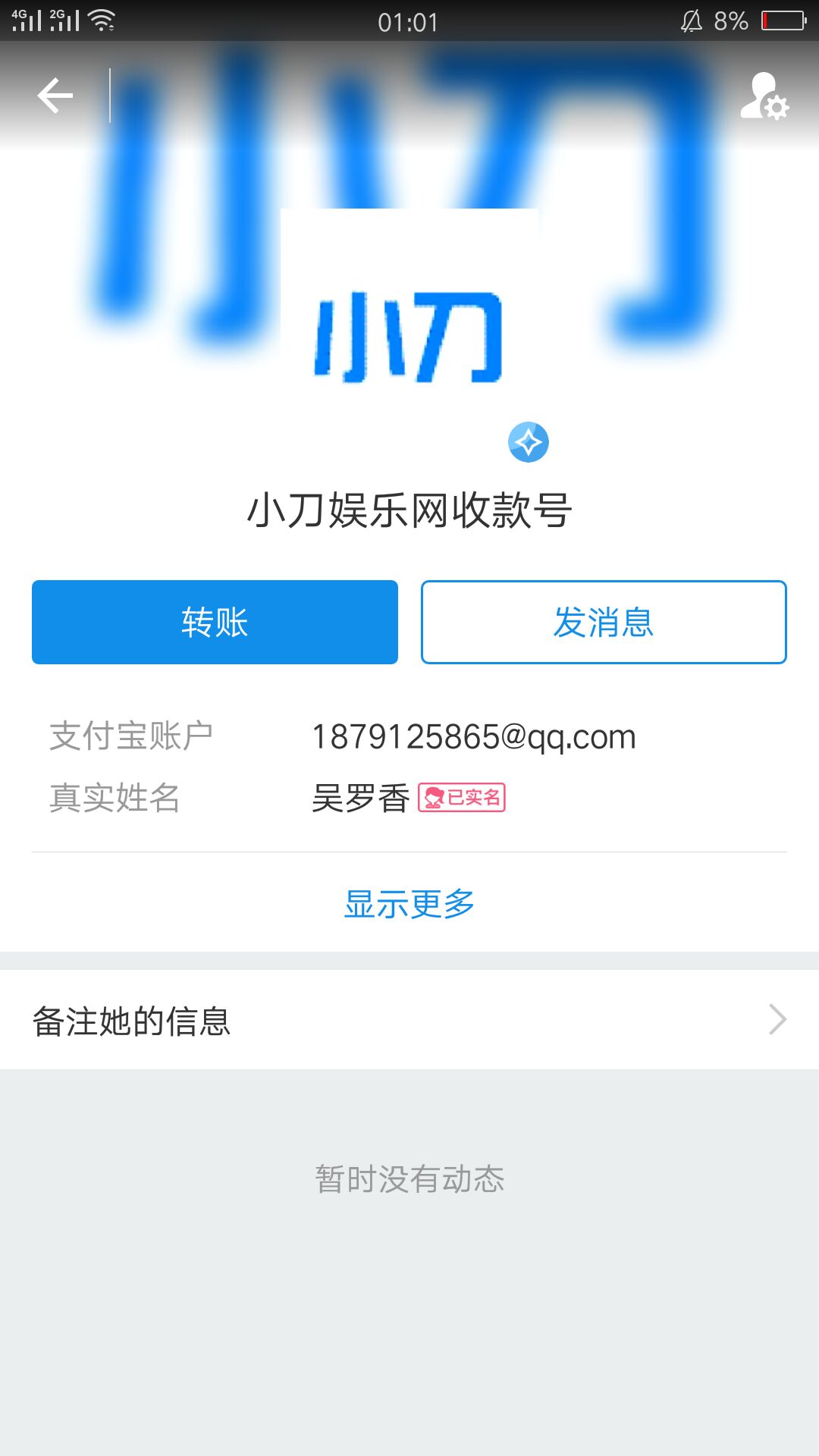Expand 显示更多 to show more info
This screenshot has height=1456, width=819.
point(409,904)
